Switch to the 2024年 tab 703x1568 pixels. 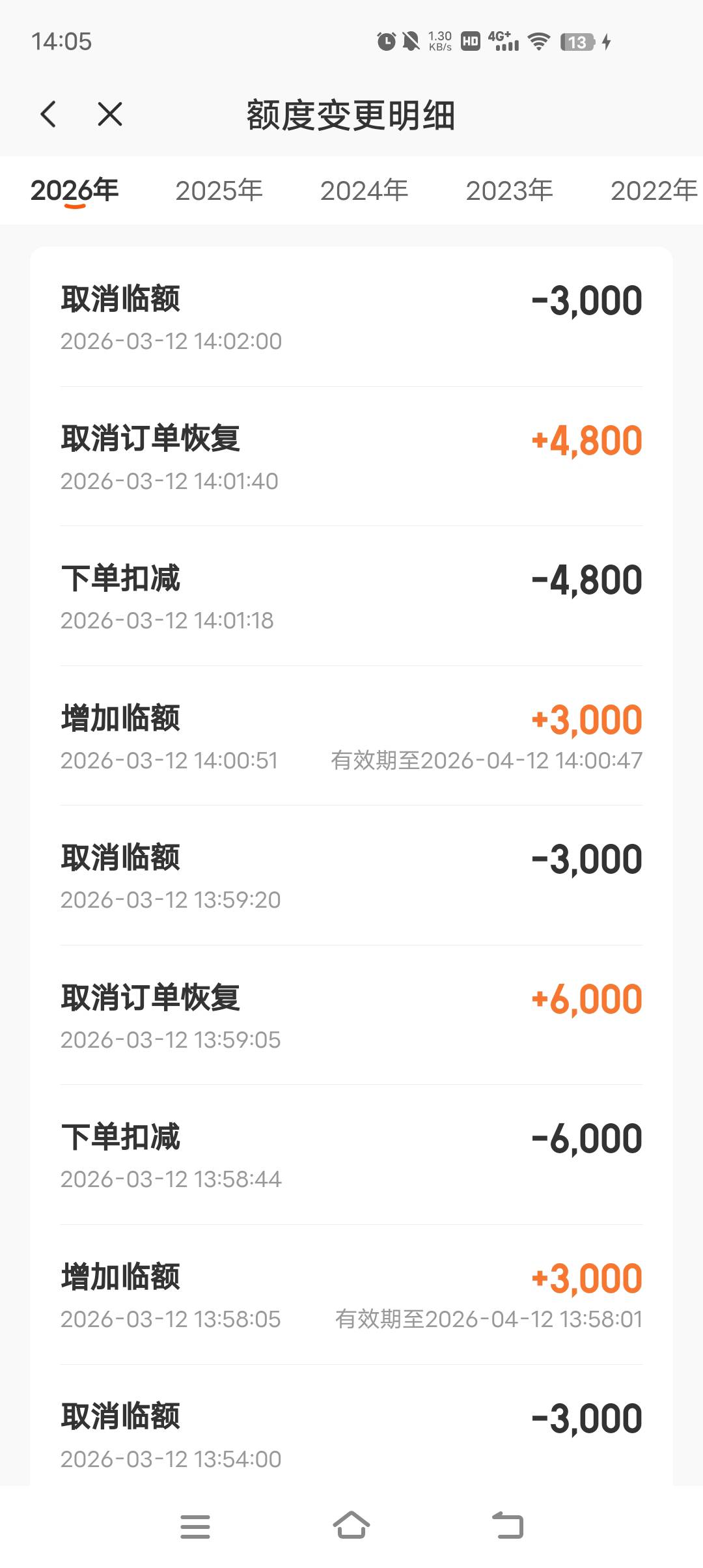[365, 190]
